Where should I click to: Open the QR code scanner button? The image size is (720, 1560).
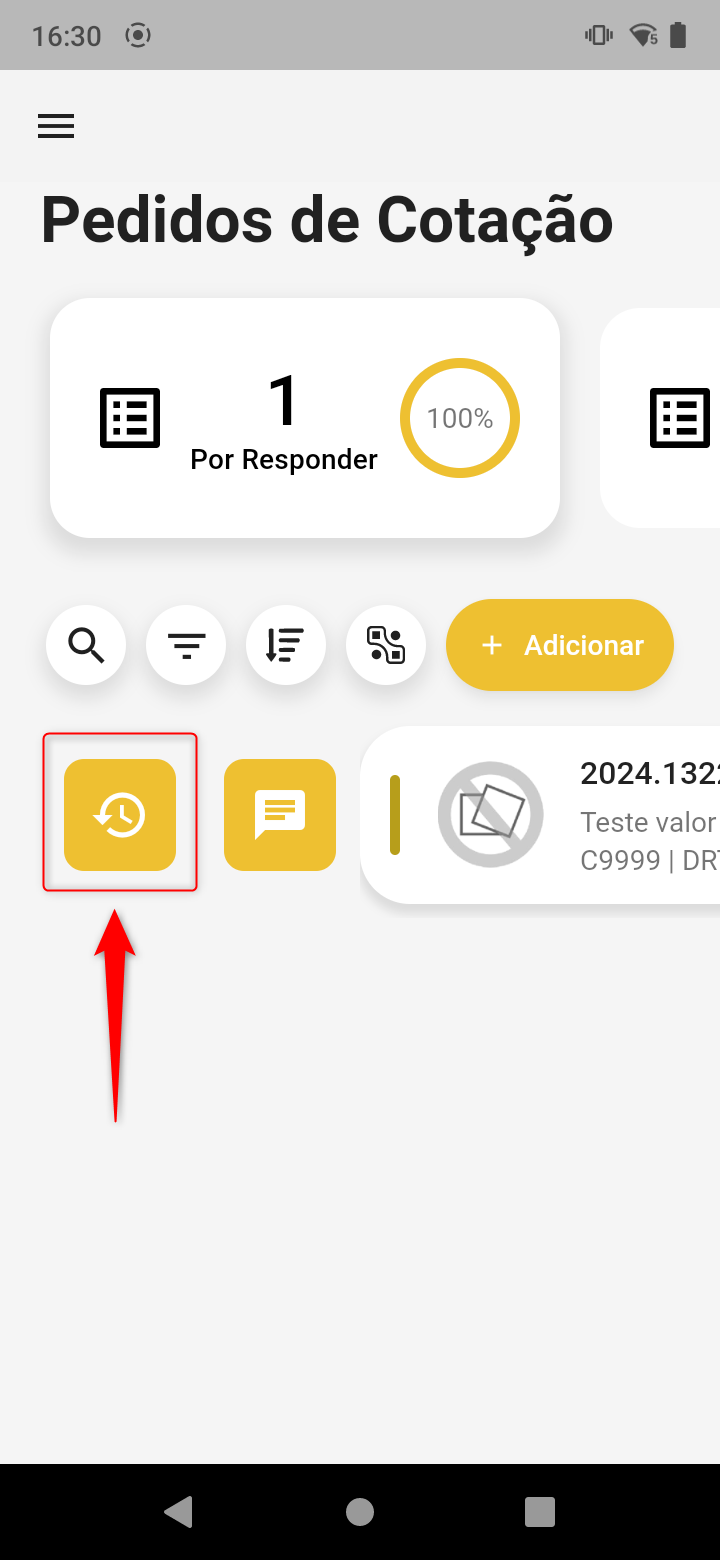click(386, 645)
